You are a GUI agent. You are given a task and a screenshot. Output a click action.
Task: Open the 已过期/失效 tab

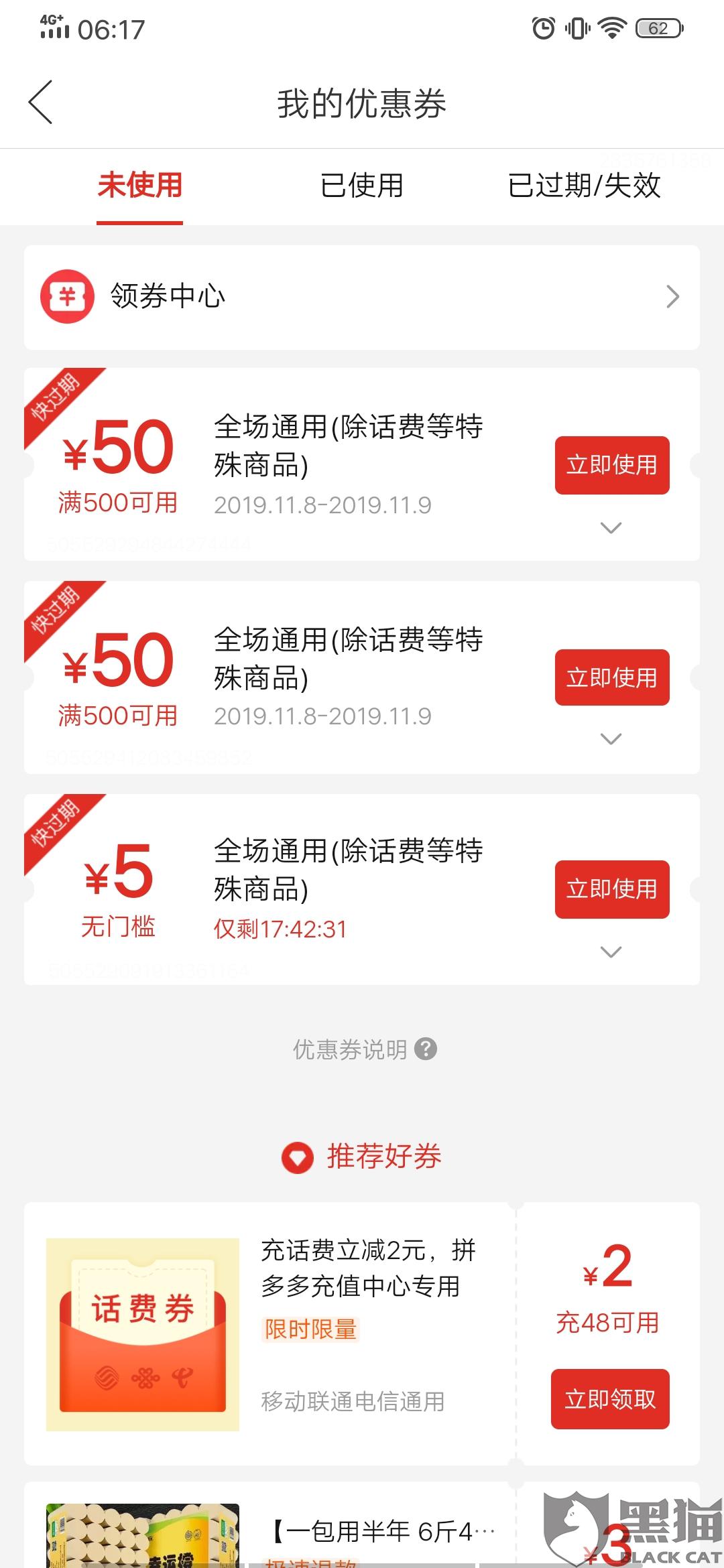point(584,186)
